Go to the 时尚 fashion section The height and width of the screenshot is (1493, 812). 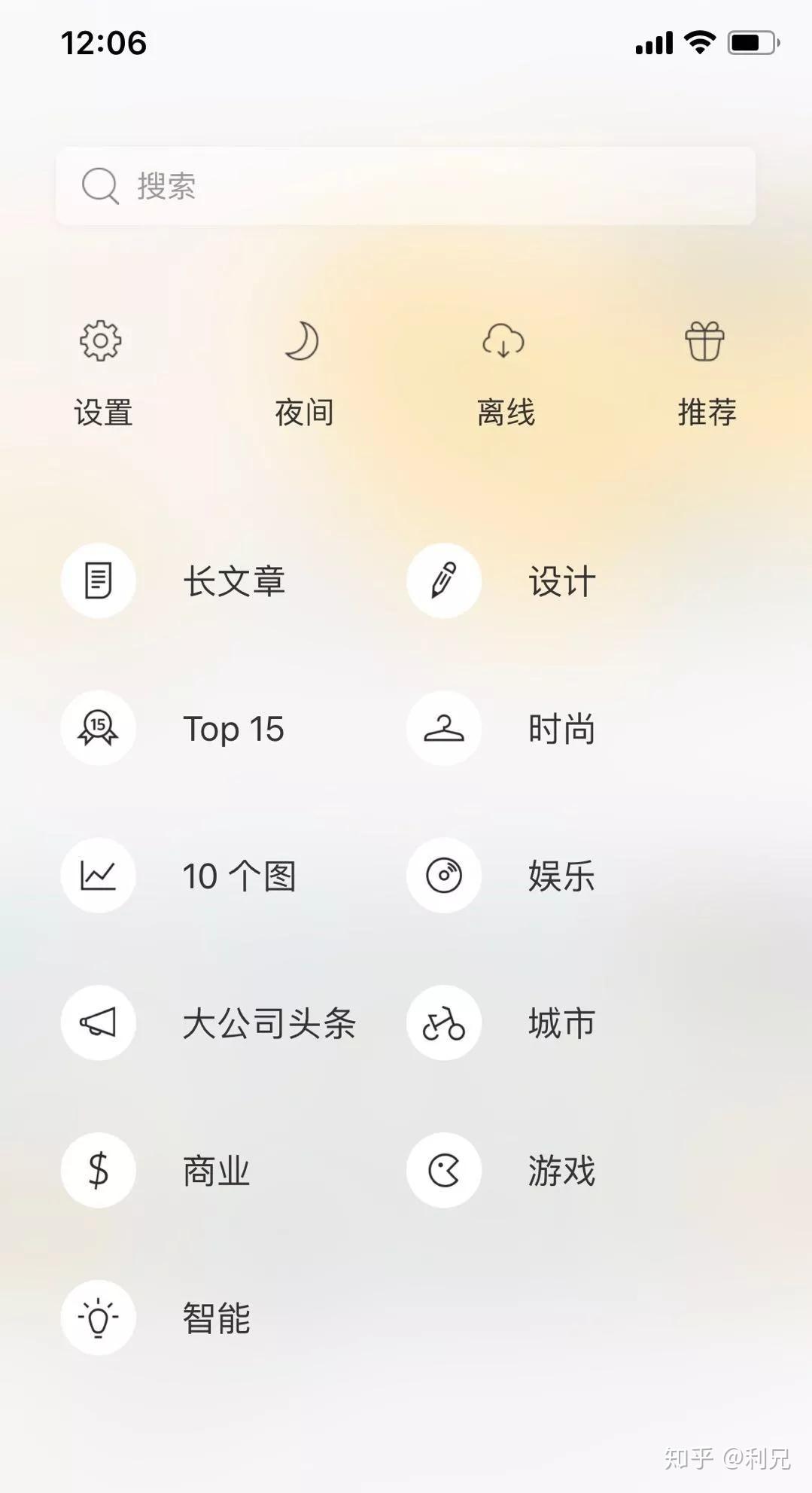(x=561, y=728)
